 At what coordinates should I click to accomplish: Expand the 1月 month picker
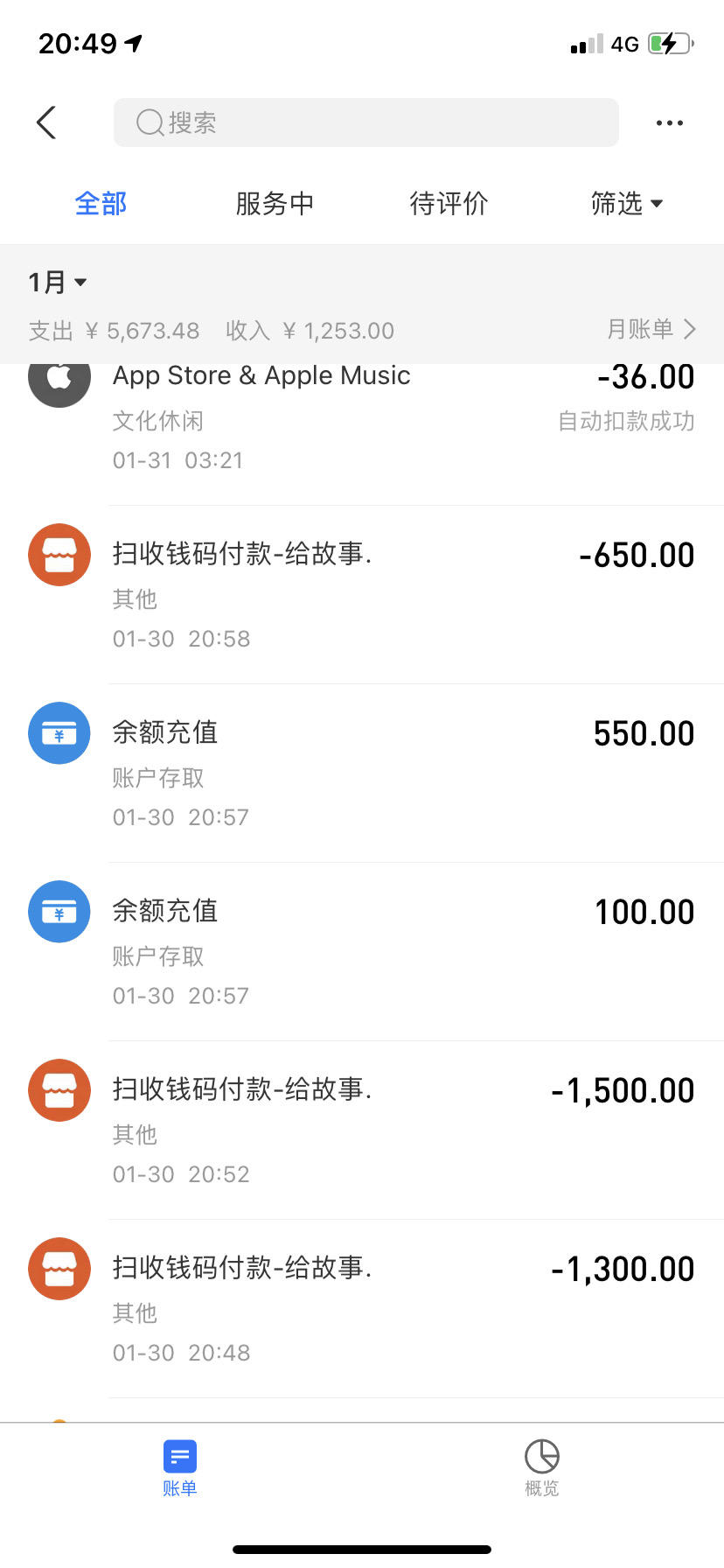[58, 282]
